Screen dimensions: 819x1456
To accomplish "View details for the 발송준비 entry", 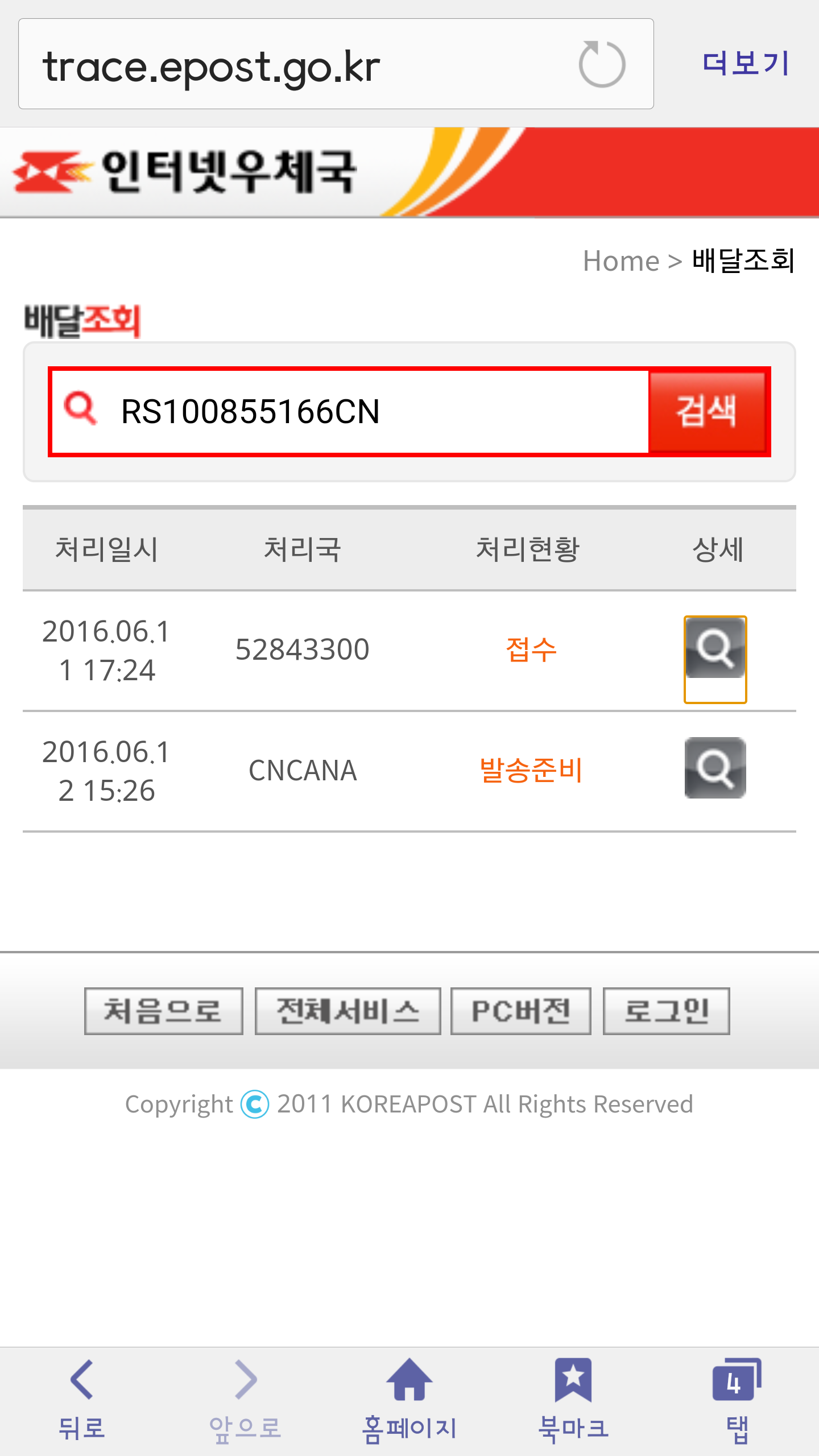I will pyautogui.click(x=715, y=768).
